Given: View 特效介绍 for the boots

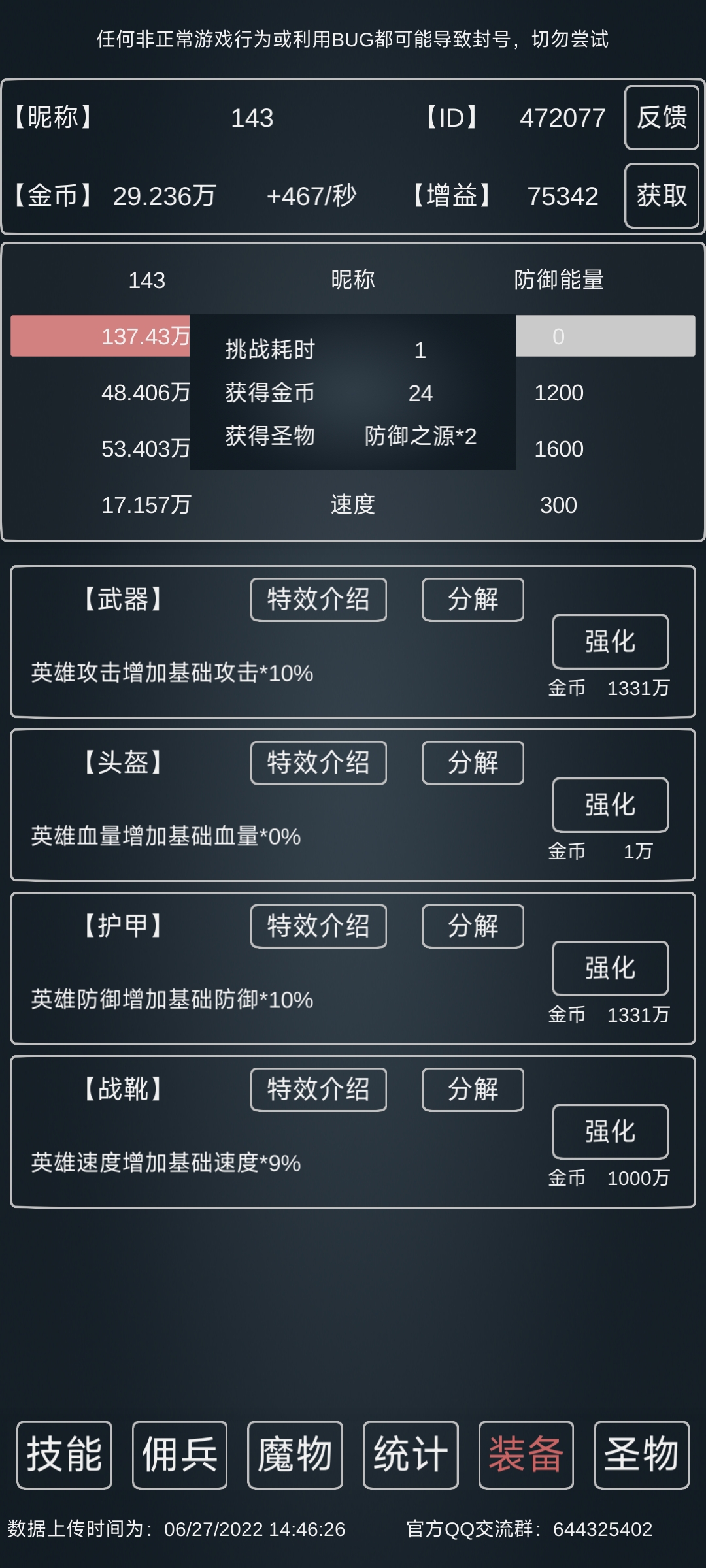Looking at the screenshot, I should pos(318,1089).
